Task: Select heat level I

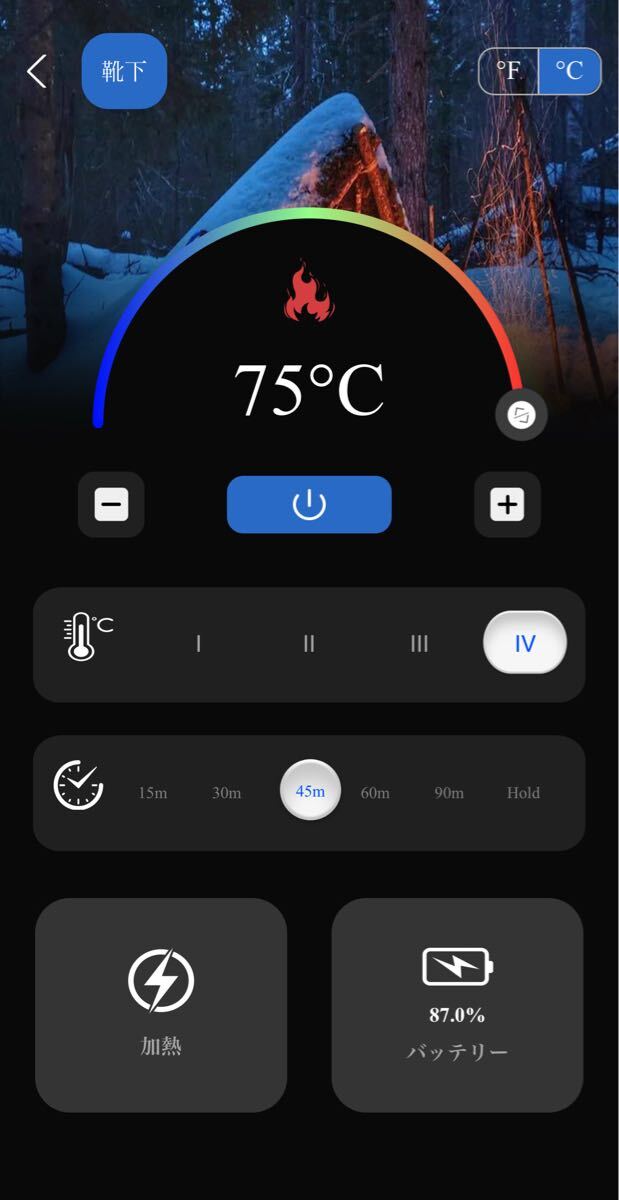Action: [198, 644]
